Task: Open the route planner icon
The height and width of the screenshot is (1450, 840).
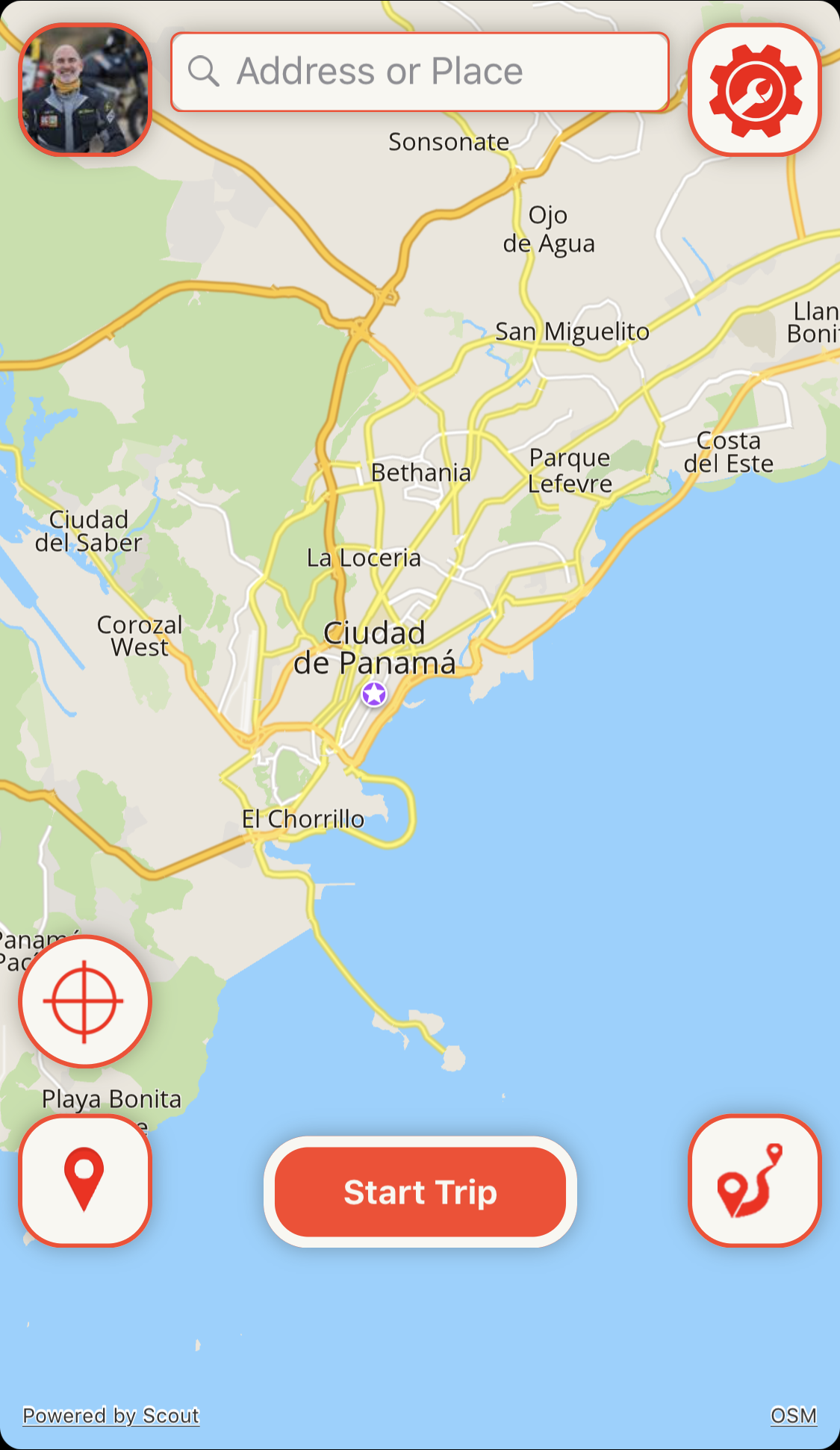Action: point(755,1180)
